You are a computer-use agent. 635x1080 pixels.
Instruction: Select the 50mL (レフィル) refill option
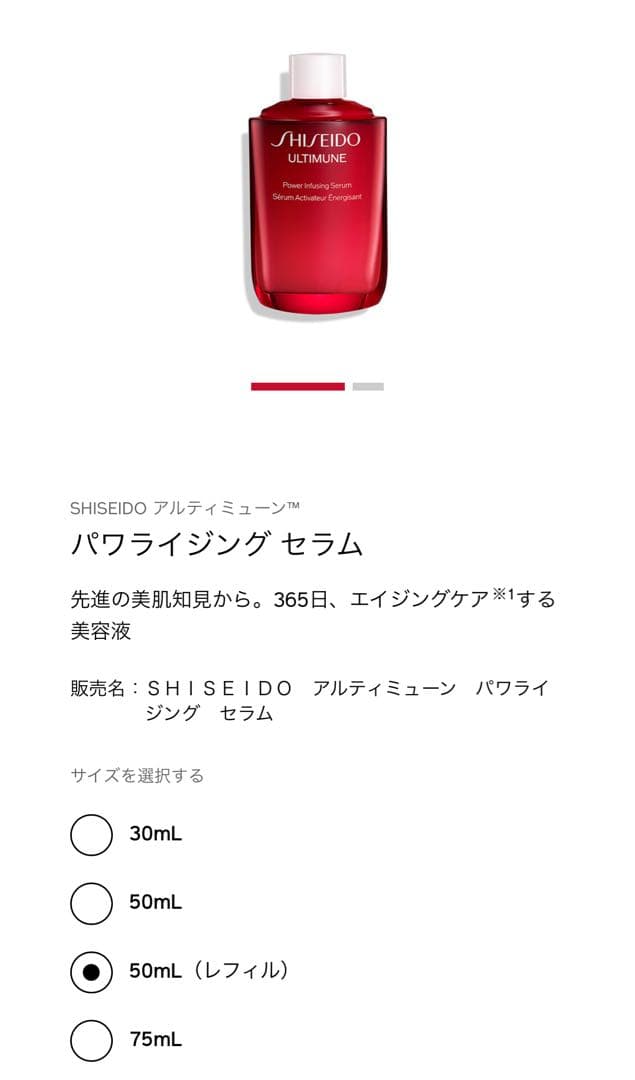pos(91,971)
